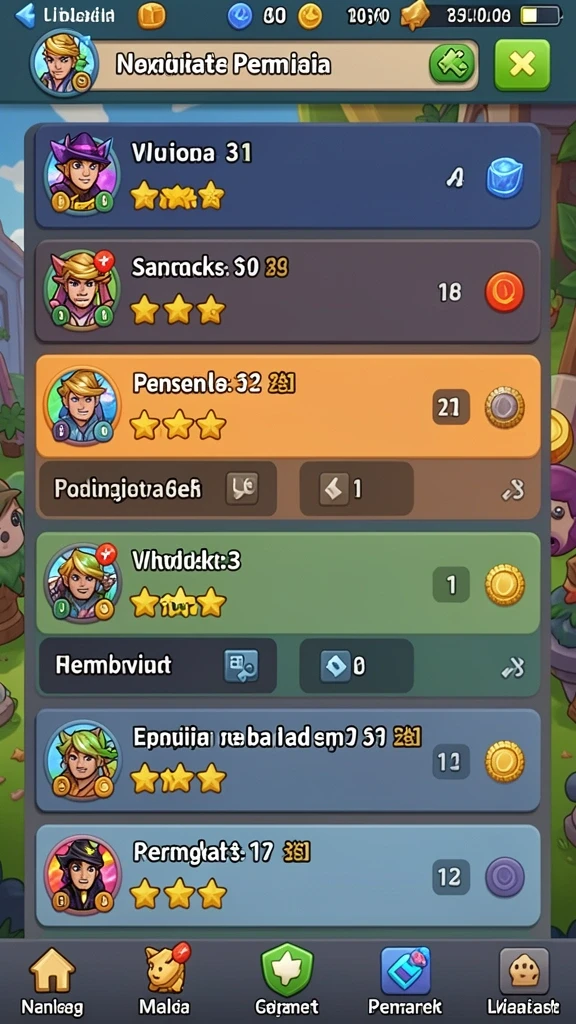The width and height of the screenshot is (576, 1024).
Task: Open the Epnuiia hero row
Action: (288, 760)
